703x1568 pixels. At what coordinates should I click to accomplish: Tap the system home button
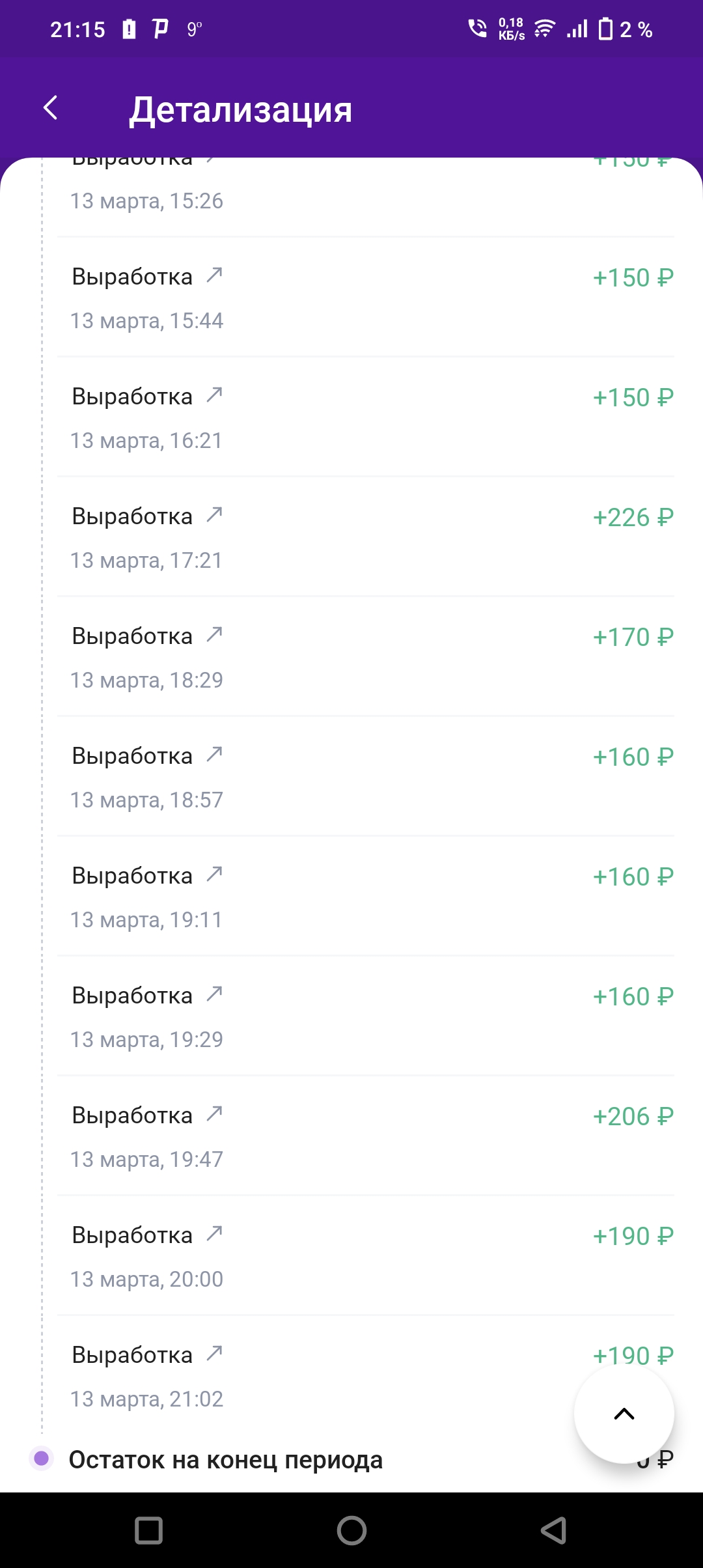coord(351,1530)
